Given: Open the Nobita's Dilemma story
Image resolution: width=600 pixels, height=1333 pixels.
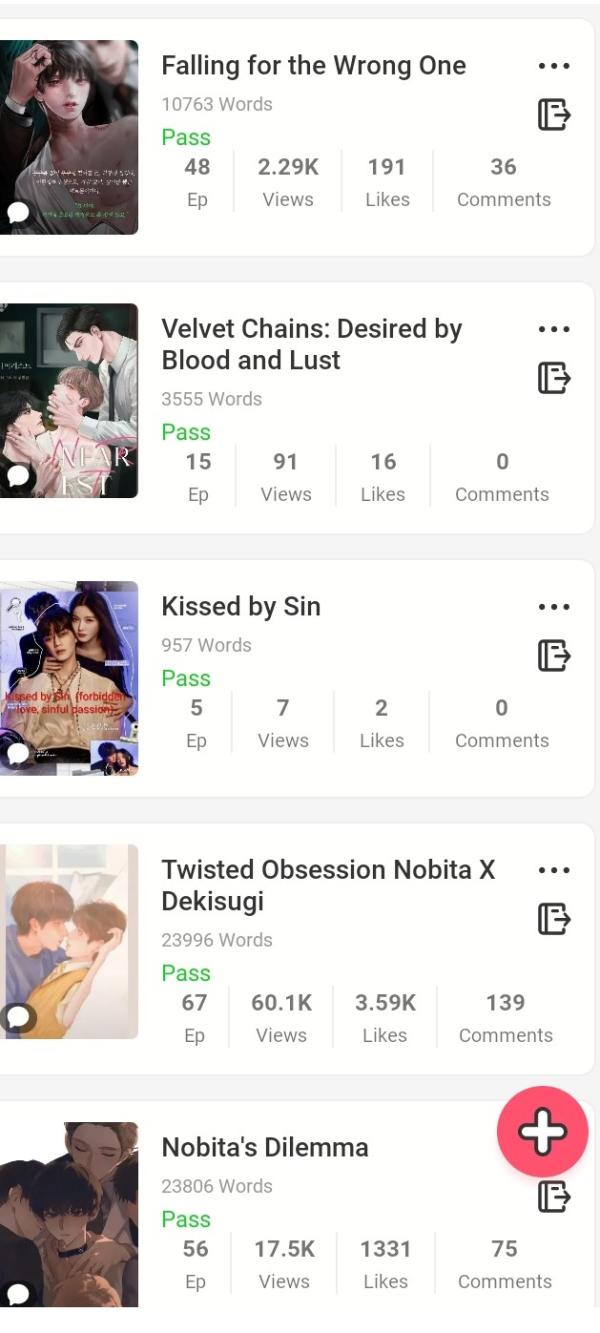Looking at the screenshot, I should (265, 1147).
